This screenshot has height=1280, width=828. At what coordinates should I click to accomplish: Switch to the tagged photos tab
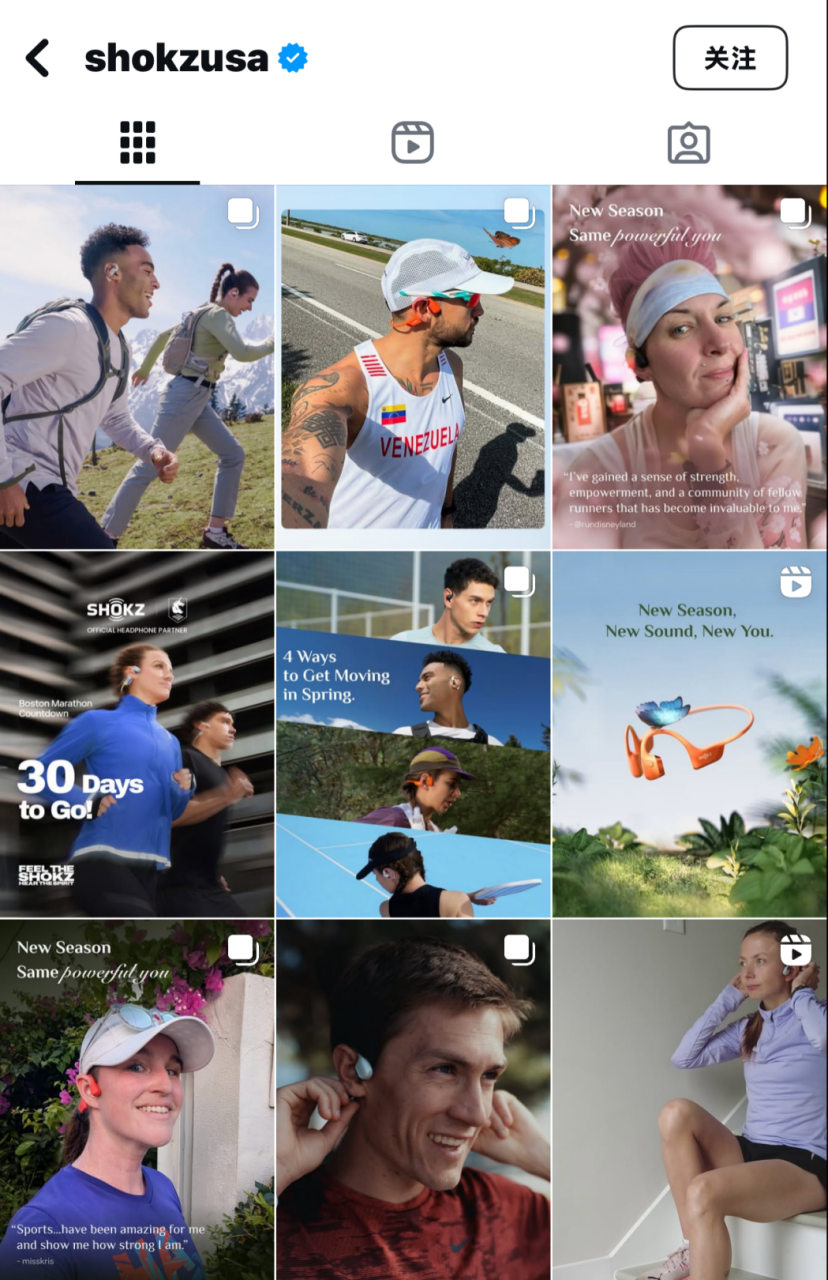(x=688, y=144)
